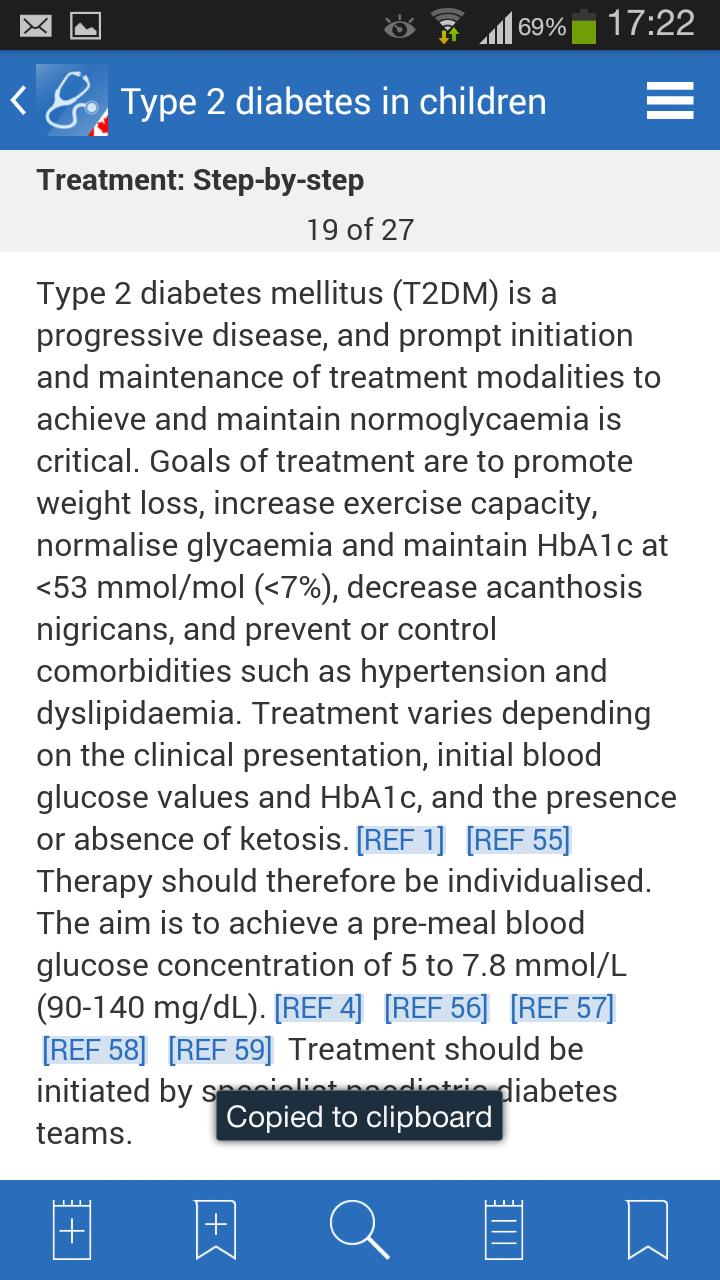Add a note with the notepad-plus icon
Screen dimensions: 720x1280
72,1229
